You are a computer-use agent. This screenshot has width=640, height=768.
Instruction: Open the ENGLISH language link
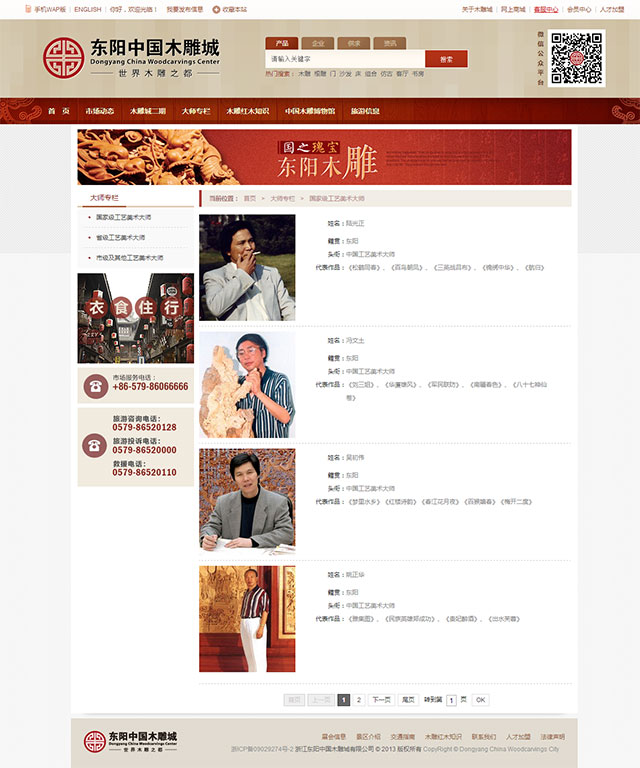[87, 9]
